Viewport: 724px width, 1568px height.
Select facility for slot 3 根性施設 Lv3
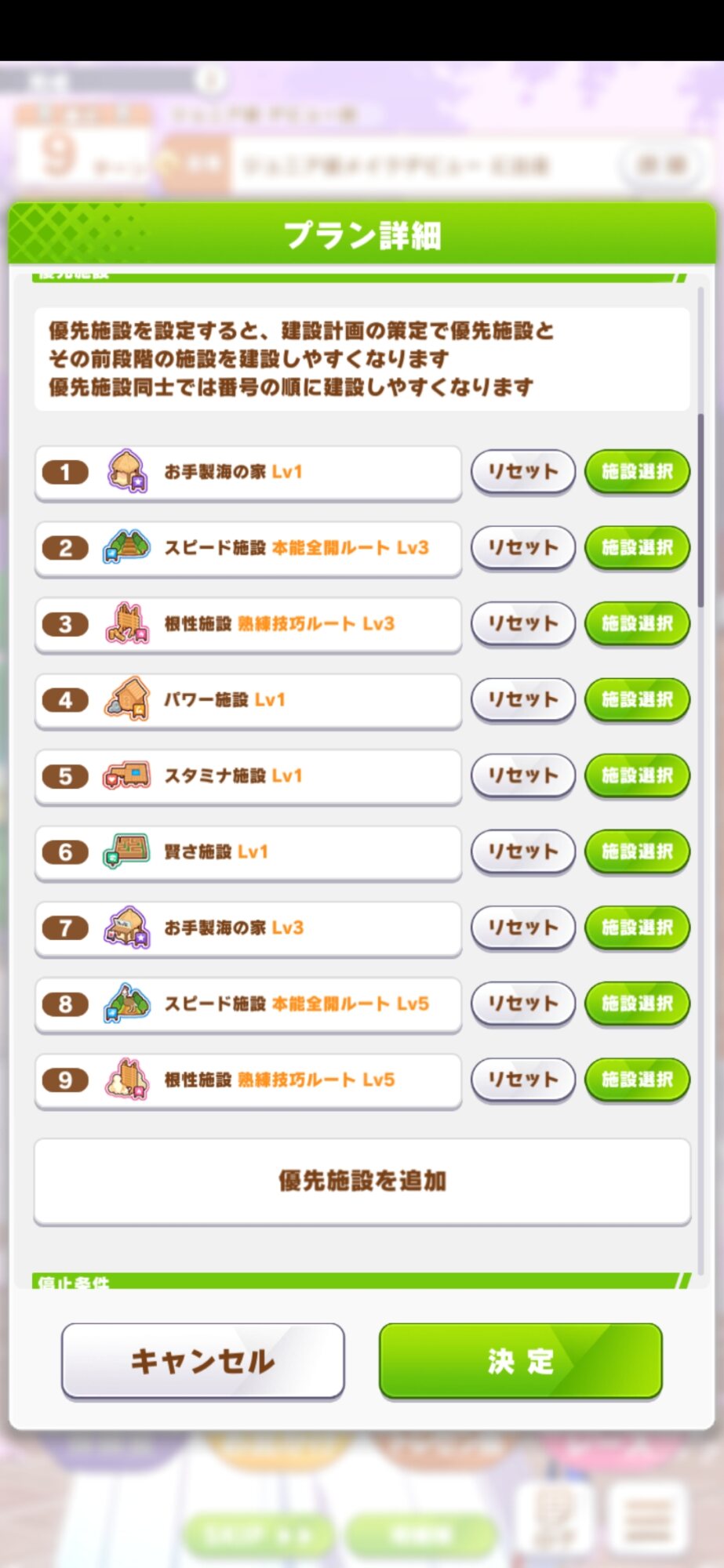(637, 624)
